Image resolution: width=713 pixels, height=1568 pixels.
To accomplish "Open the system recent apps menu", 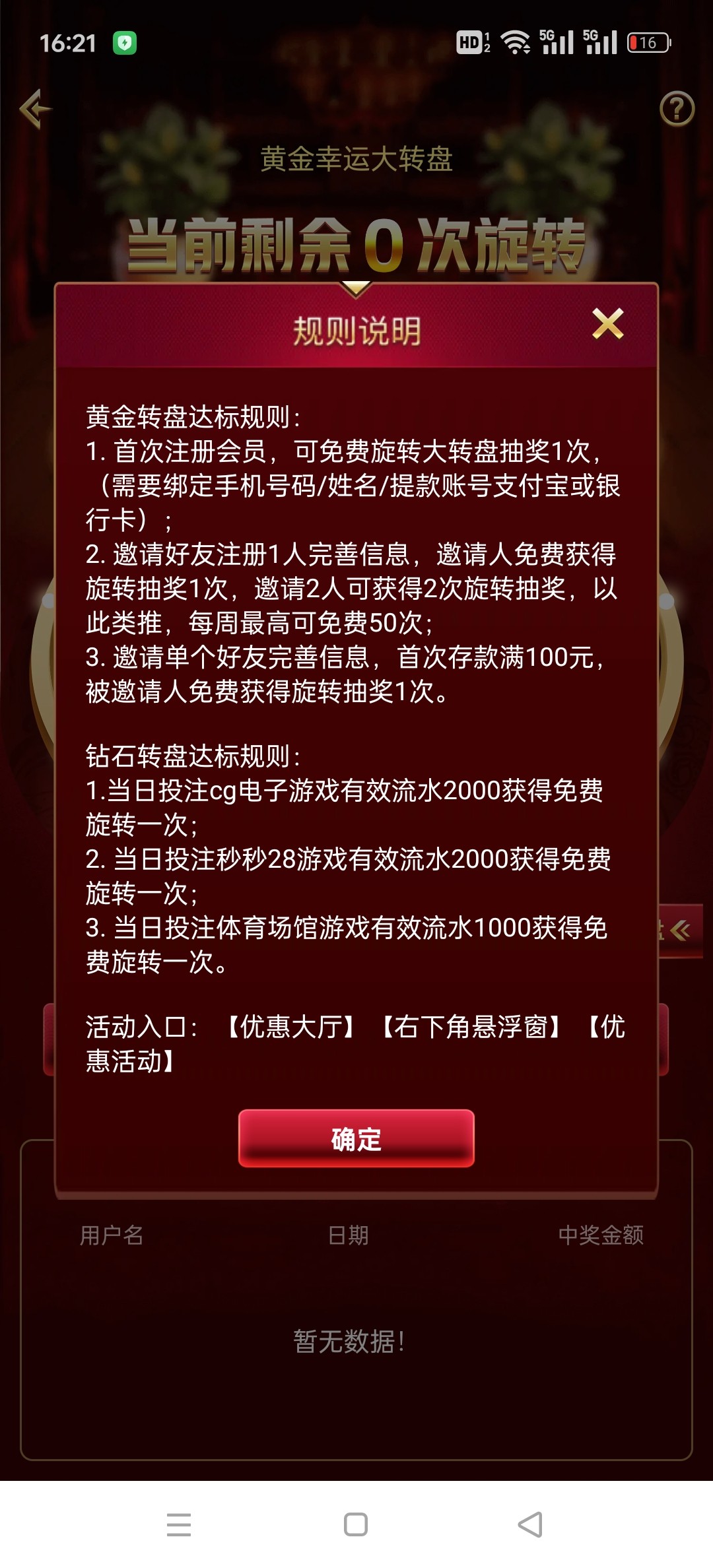I will click(179, 1524).
